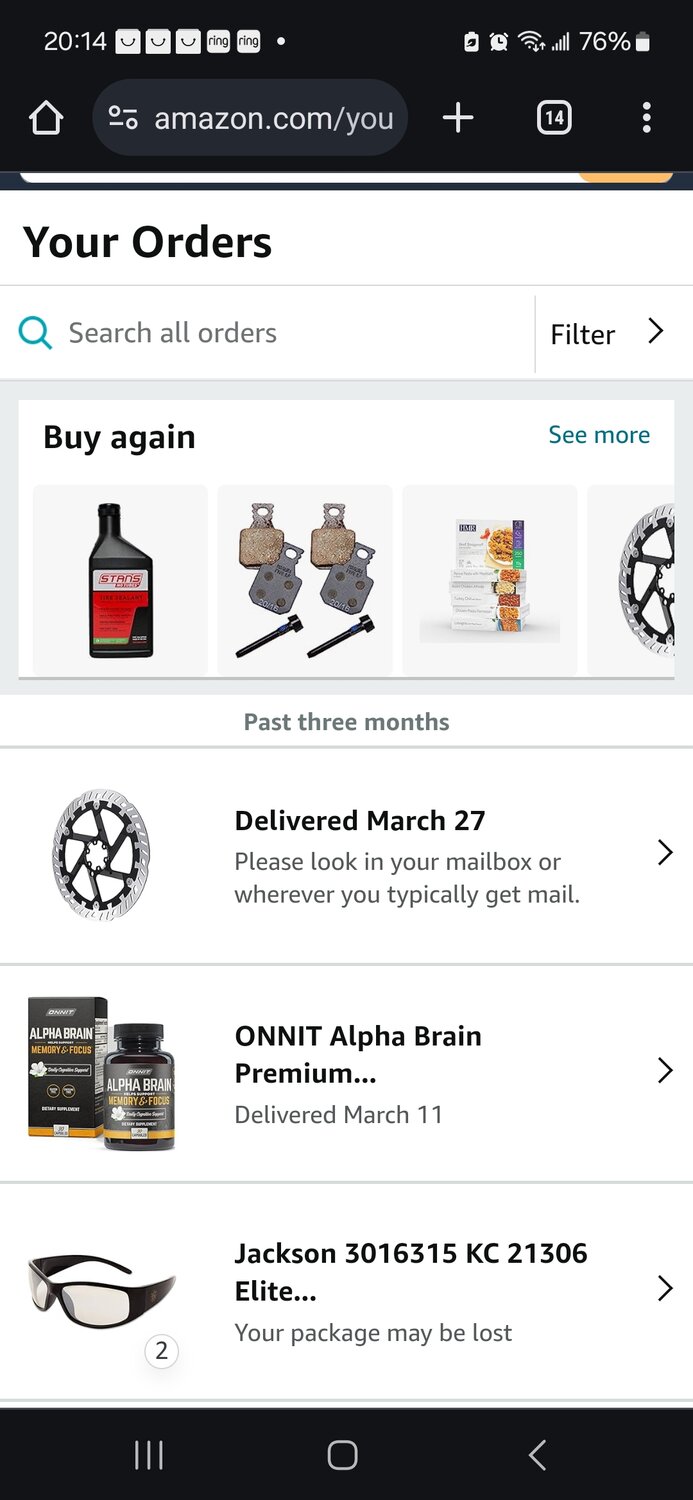Open the tab switcher showing 14 tabs
This screenshot has width=693, height=1500.
click(554, 119)
